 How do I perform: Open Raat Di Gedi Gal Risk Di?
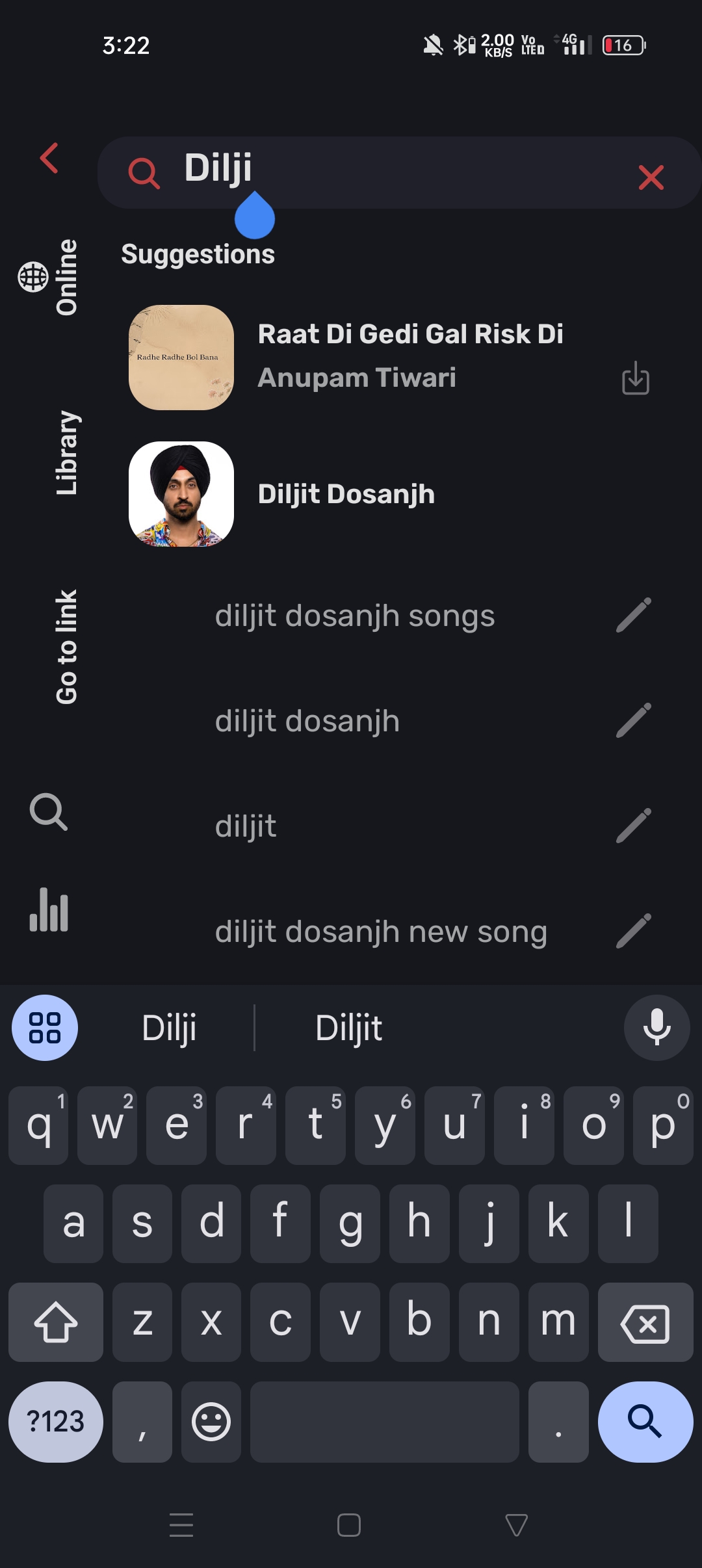[x=409, y=356]
